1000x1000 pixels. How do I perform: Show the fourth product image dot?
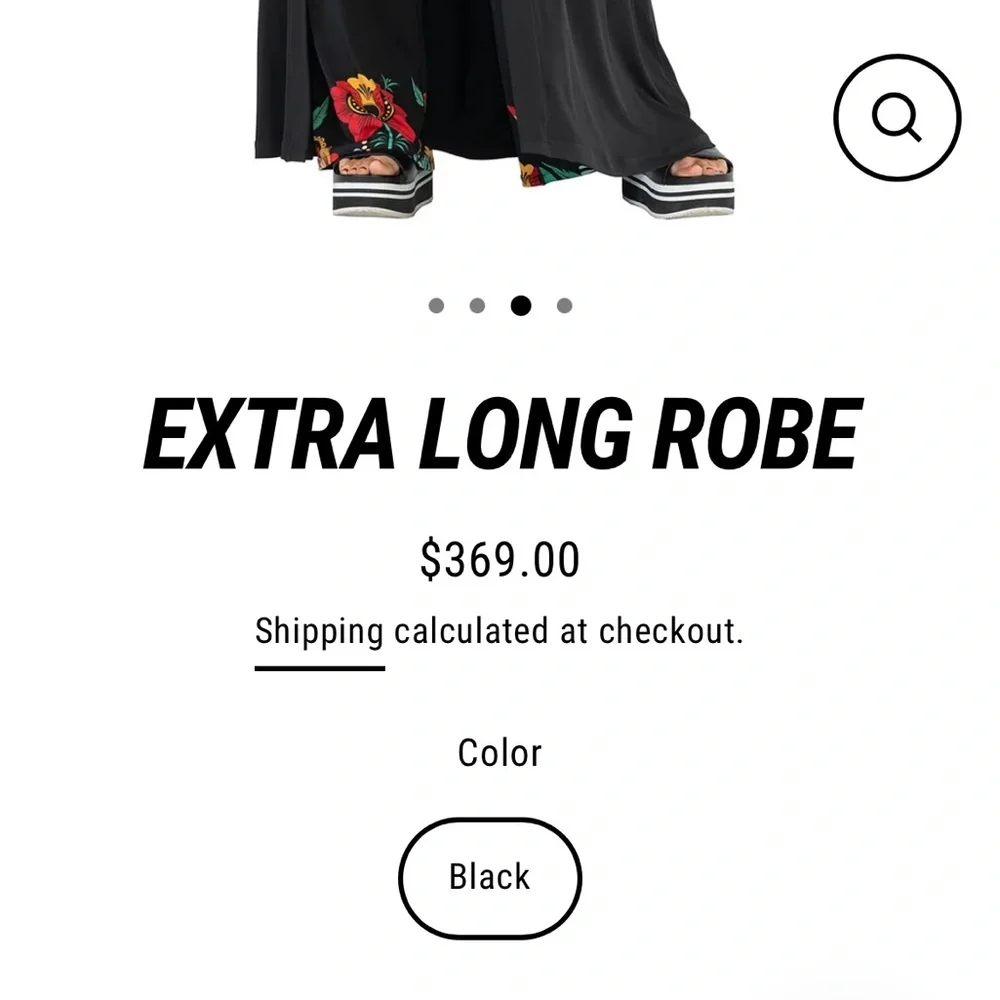(x=564, y=306)
